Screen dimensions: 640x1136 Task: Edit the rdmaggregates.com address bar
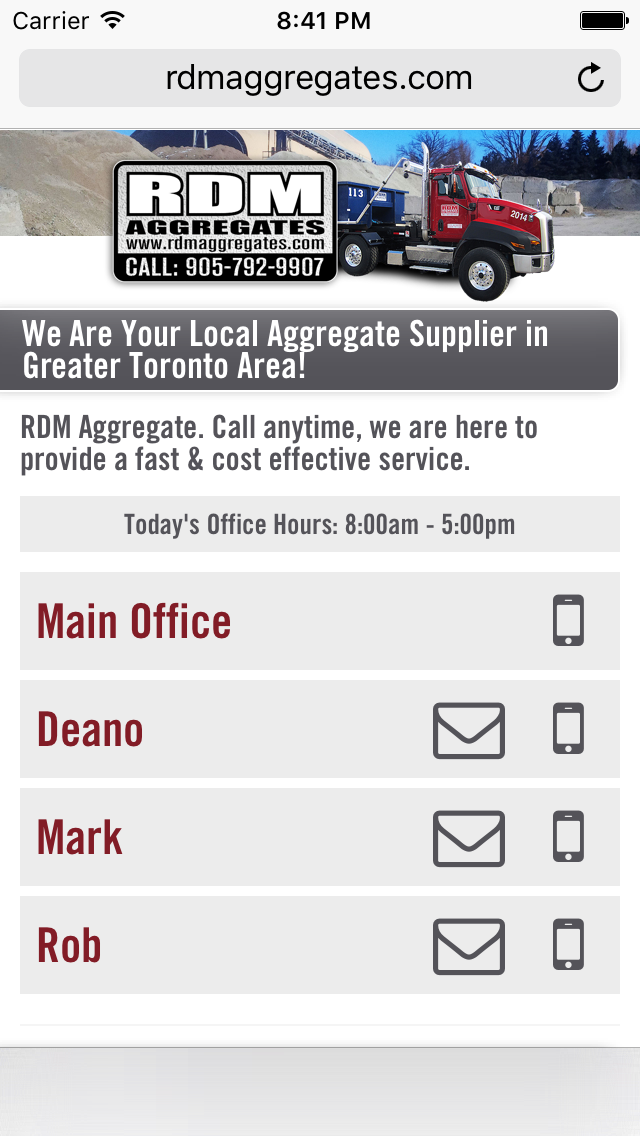tap(318, 78)
